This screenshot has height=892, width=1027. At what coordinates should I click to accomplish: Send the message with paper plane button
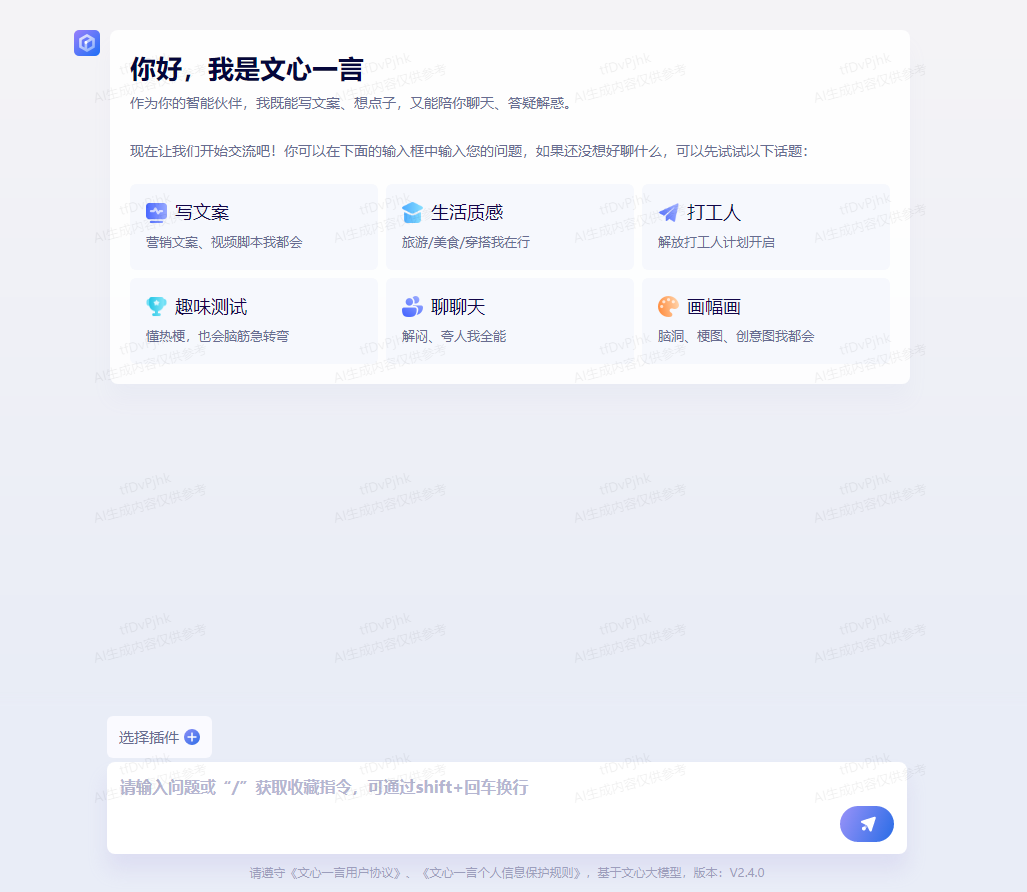pyautogui.click(x=866, y=824)
